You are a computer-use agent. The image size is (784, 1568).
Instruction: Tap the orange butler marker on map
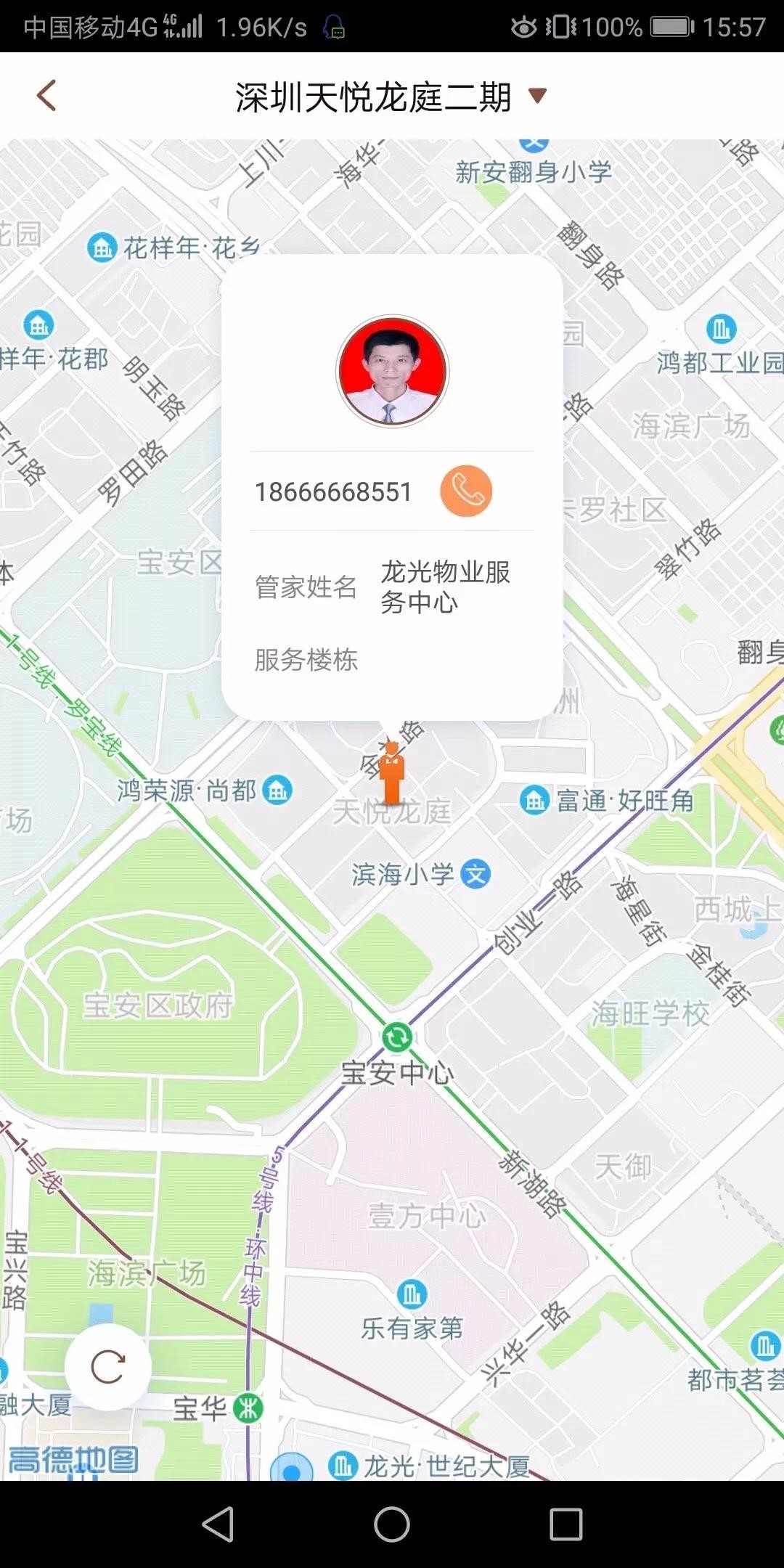pos(392,774)
